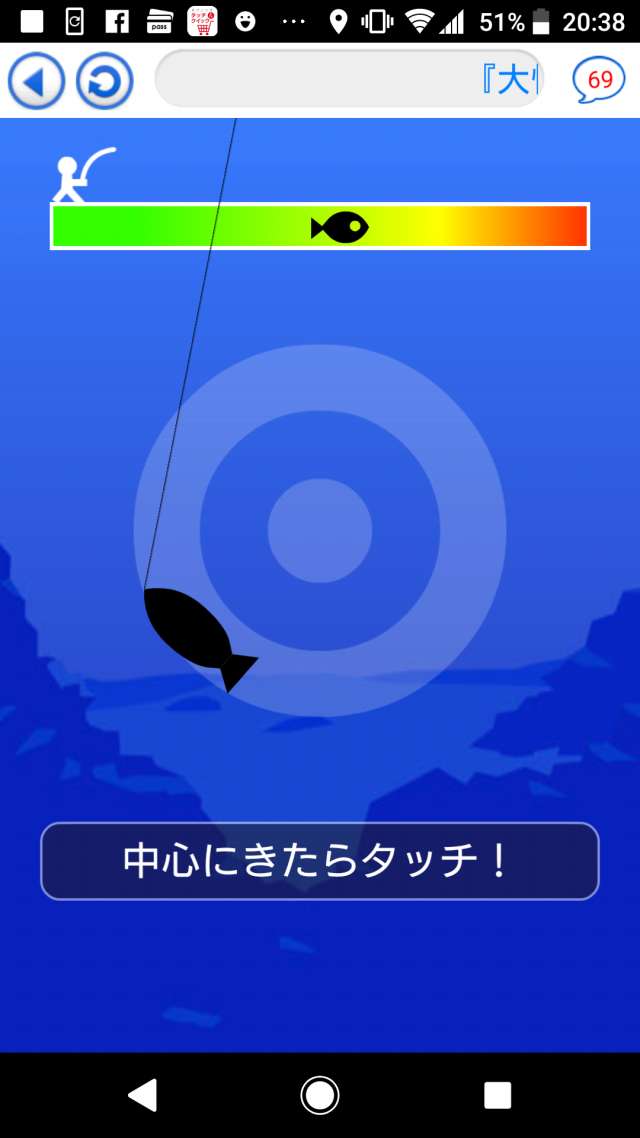Open the comments bubble showing 69
The image size is (640, 1138).
click(x=598, y=81)
